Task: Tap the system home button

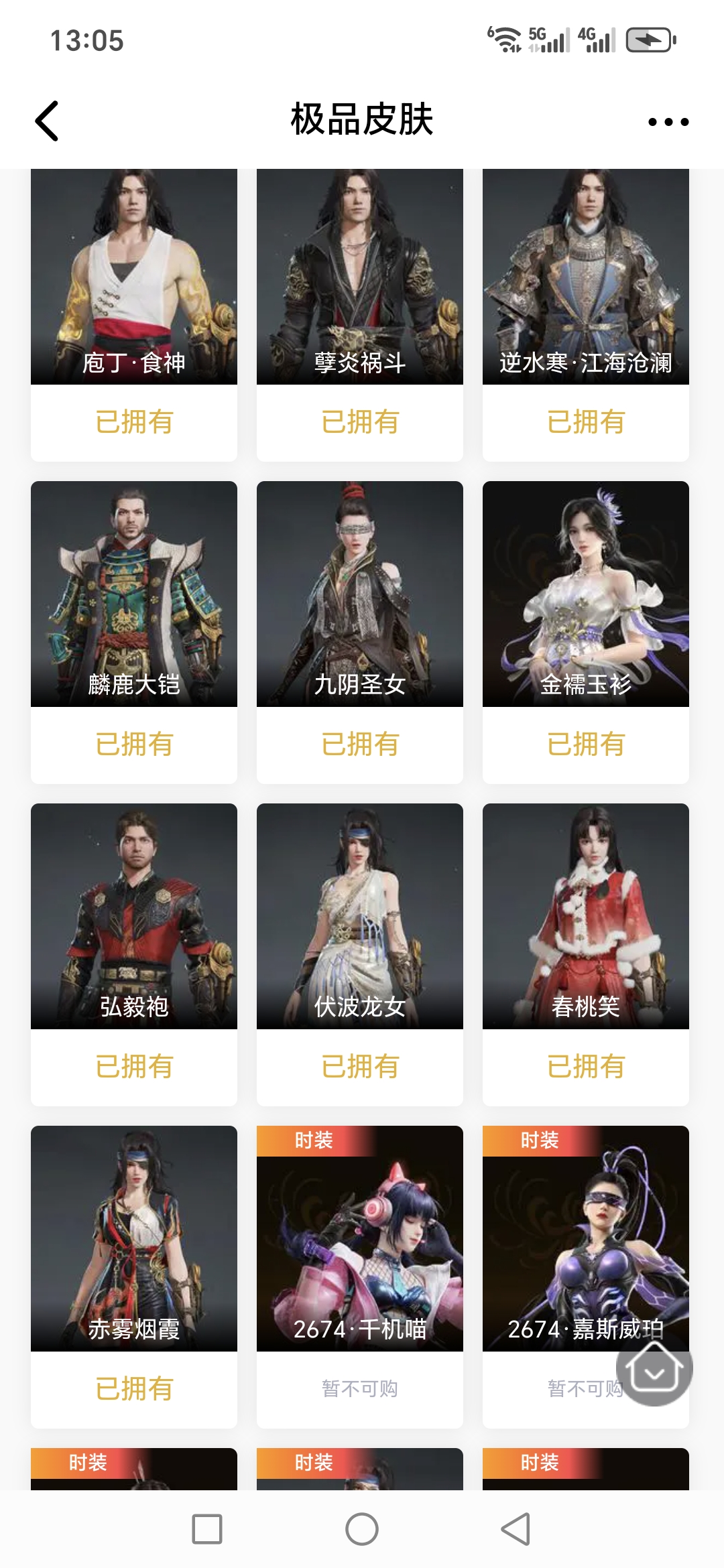Action: tap(362, 1529)
